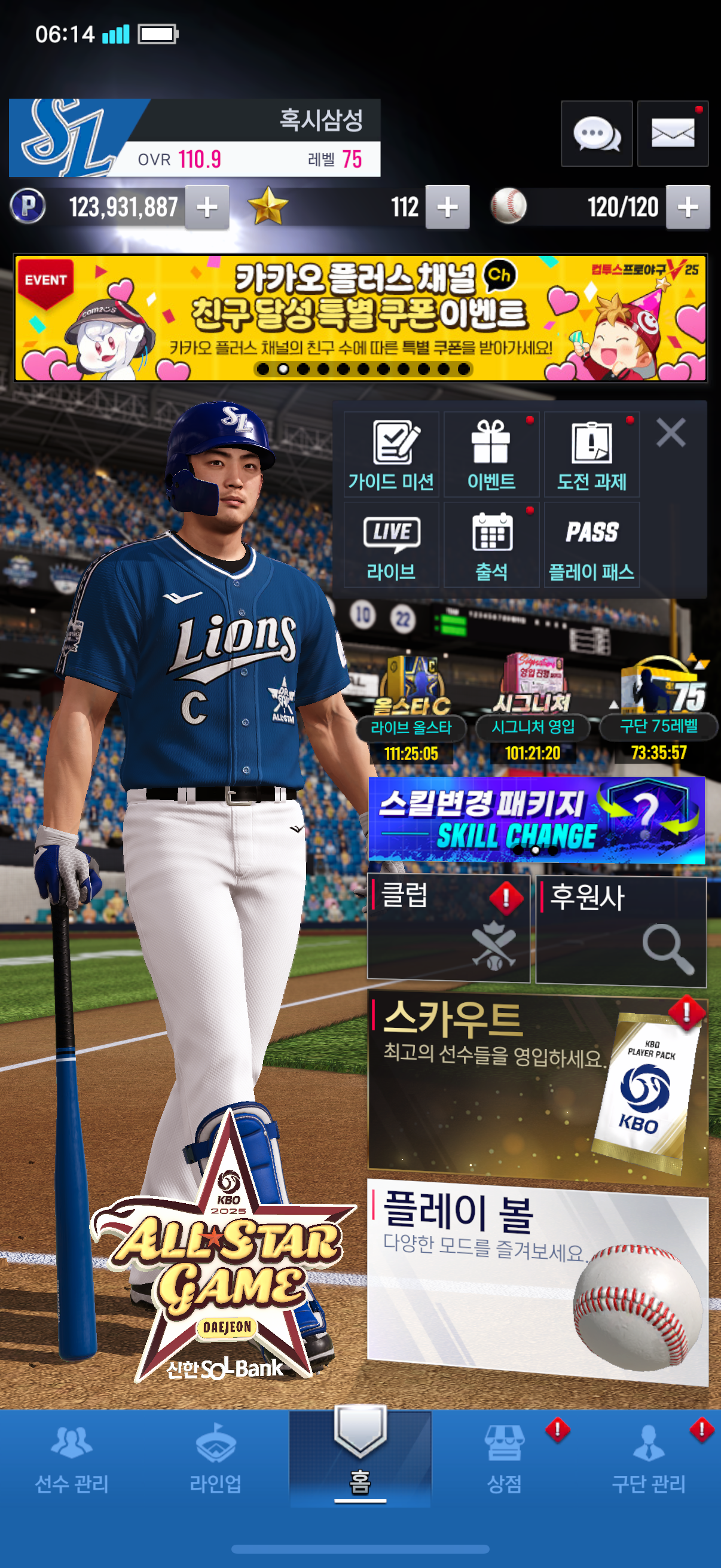Open 도전 과제 challenges
The width and height of the screenshot is (721, 1568).
point(591,454)
